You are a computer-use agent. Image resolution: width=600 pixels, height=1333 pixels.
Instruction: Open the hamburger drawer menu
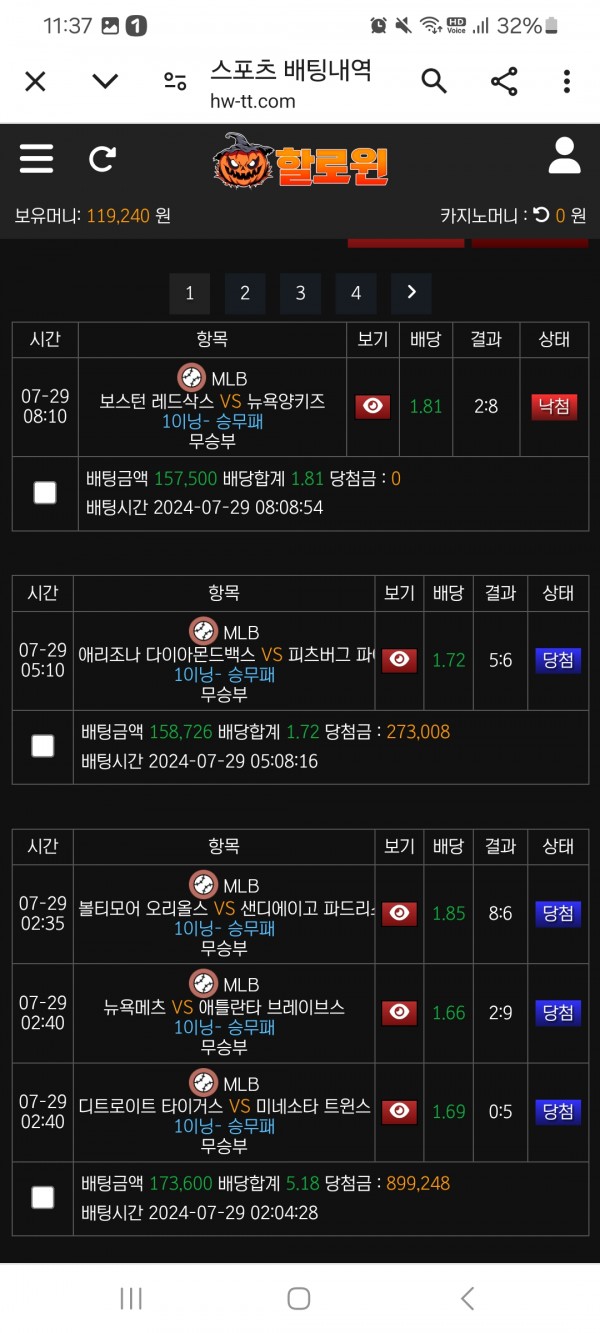click(36, 158)
